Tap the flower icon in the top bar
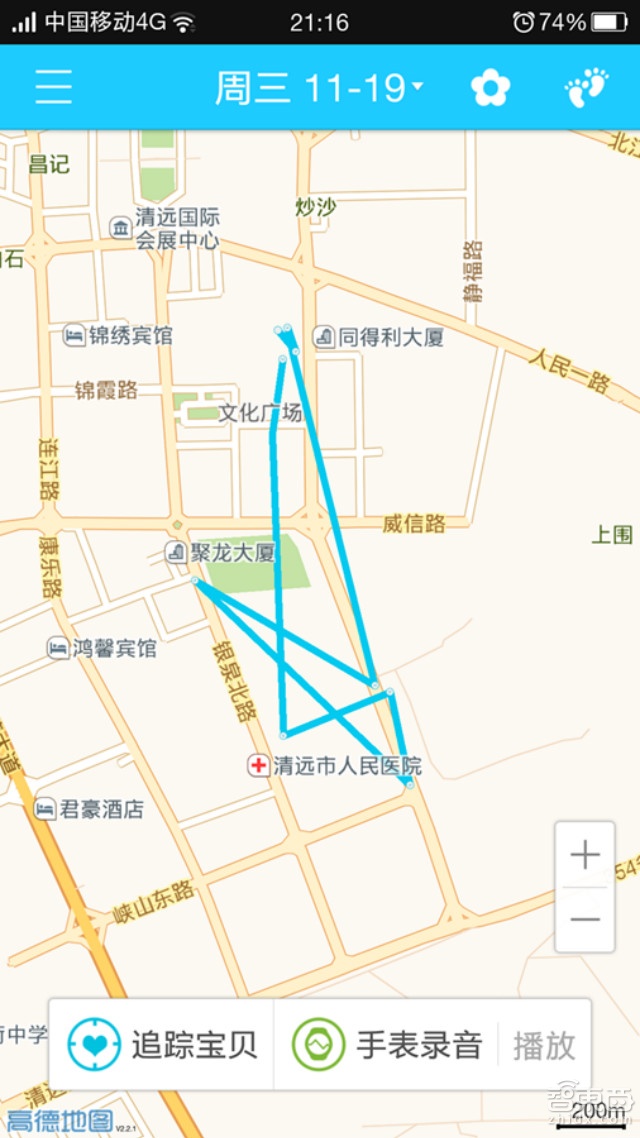 tap(490, 88)
